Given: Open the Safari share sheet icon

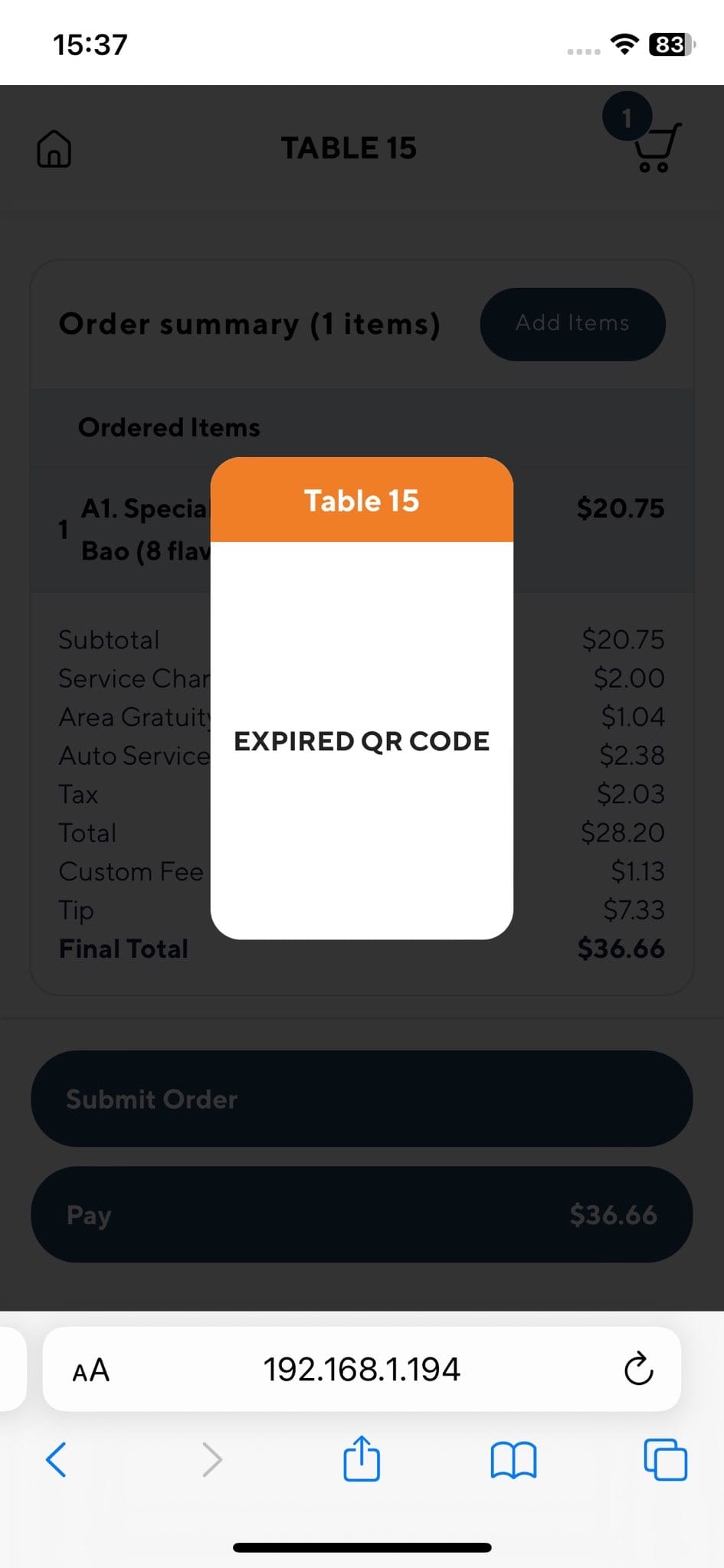Looking at the screenshot, I should 362,1459.
